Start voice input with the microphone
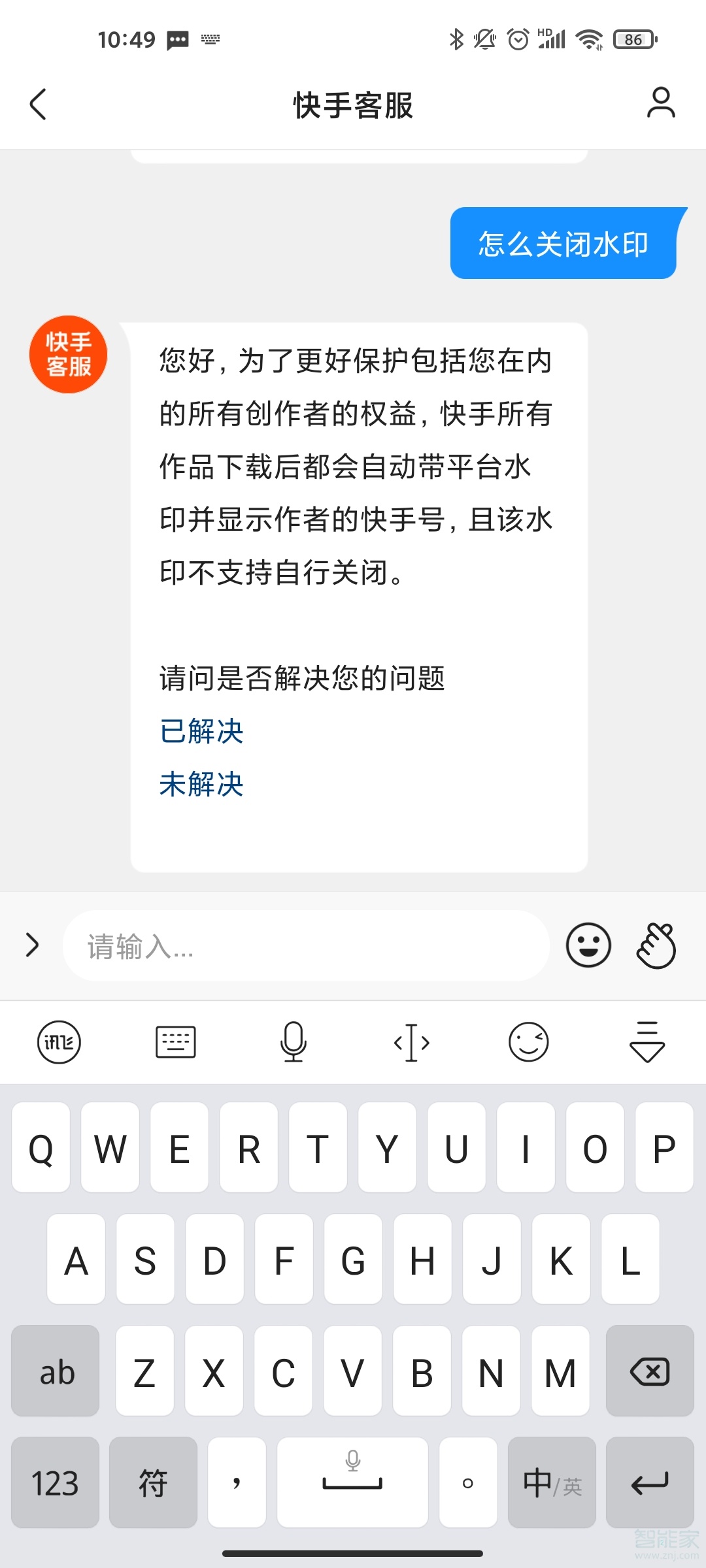Image resolution: width=706 pixels, height=1568 pixels. [x=294, y=1042]
